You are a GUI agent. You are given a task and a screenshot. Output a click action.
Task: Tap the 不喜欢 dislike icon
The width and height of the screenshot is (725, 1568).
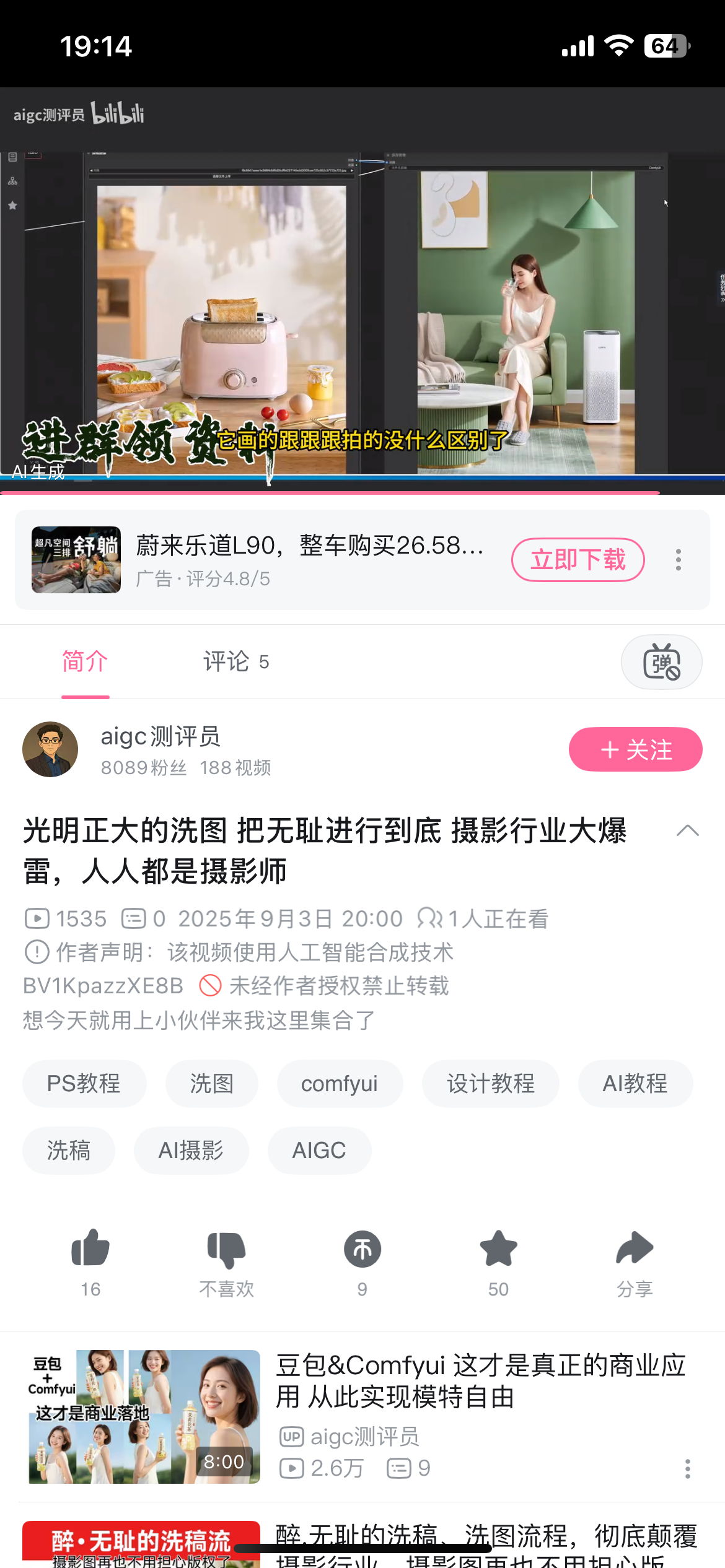point(226,1250)
